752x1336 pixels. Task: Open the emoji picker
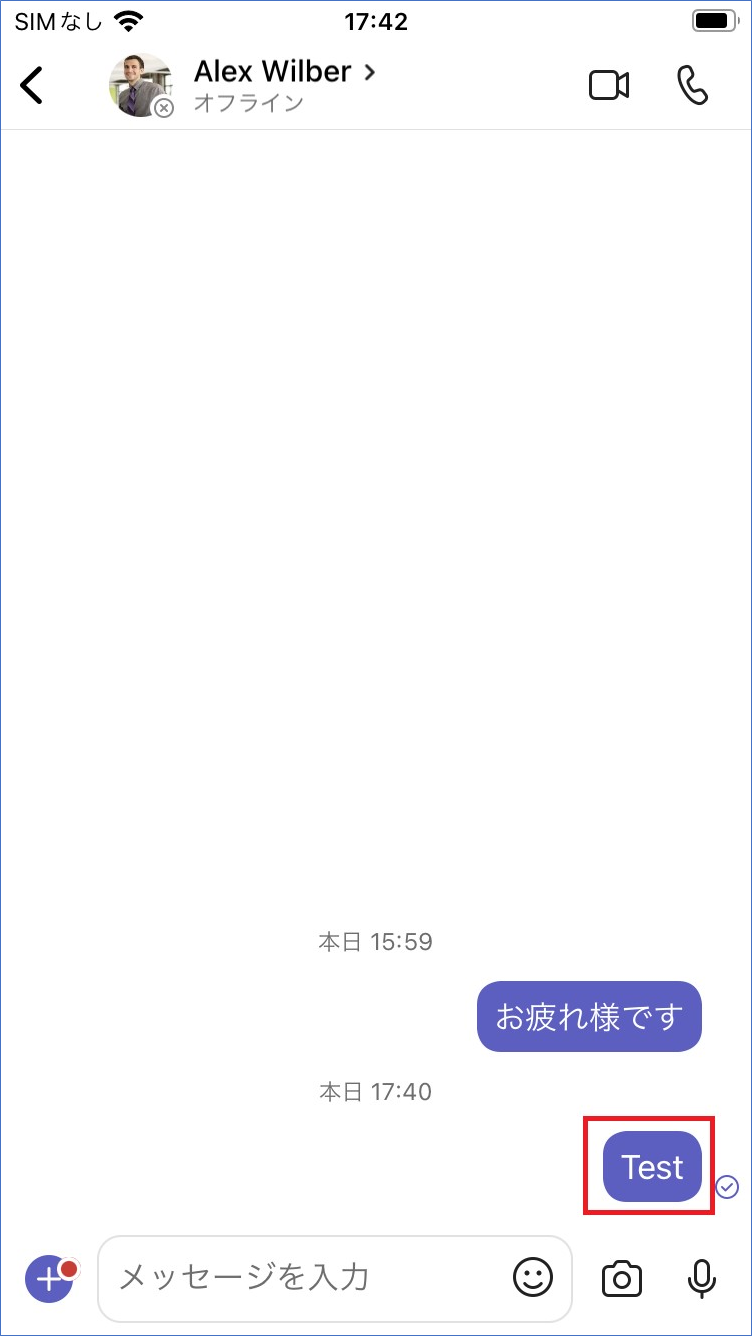tap(533, 1277)
